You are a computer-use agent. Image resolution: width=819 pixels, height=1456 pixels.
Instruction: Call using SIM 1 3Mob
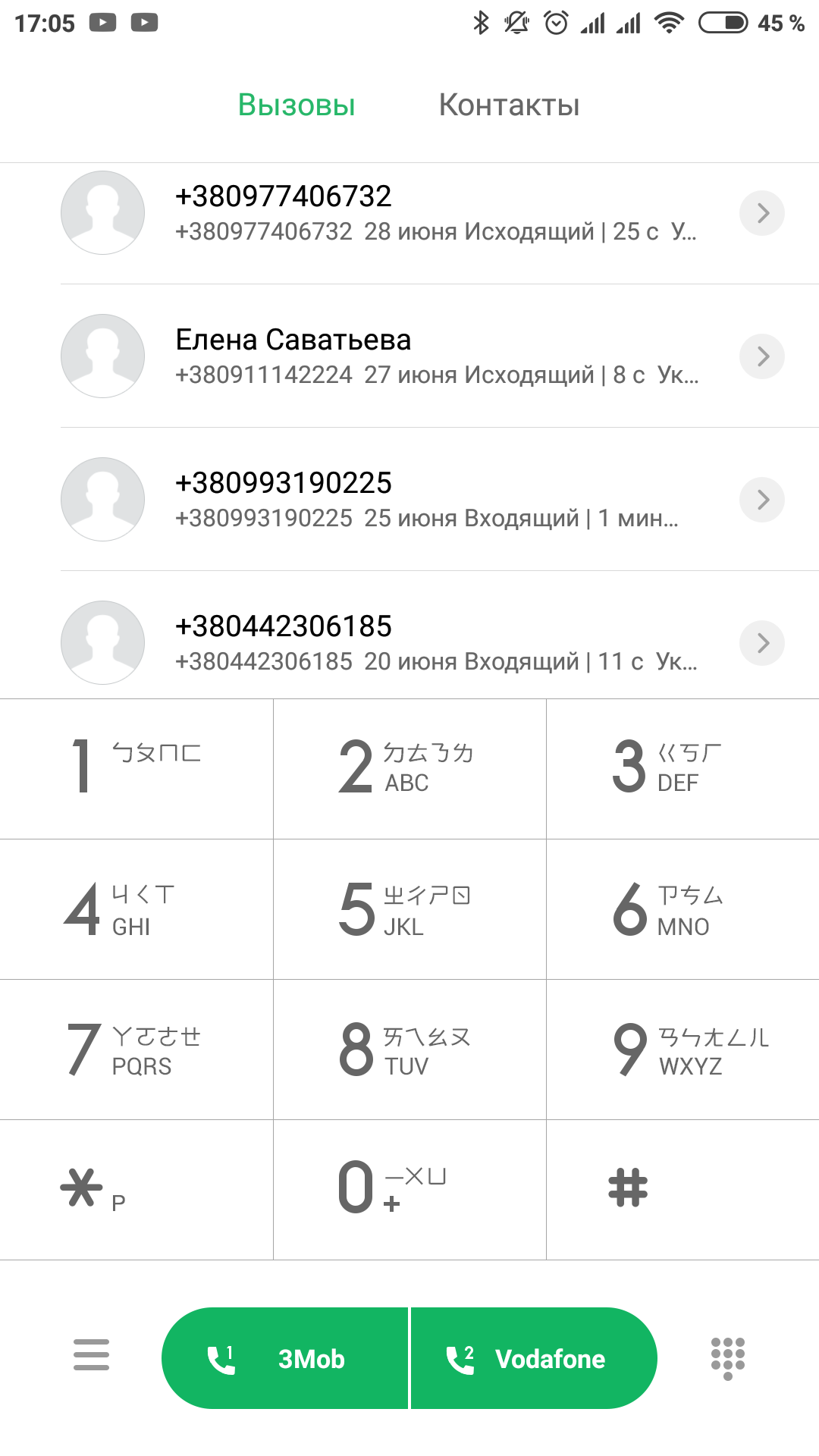pos(285,1358)
